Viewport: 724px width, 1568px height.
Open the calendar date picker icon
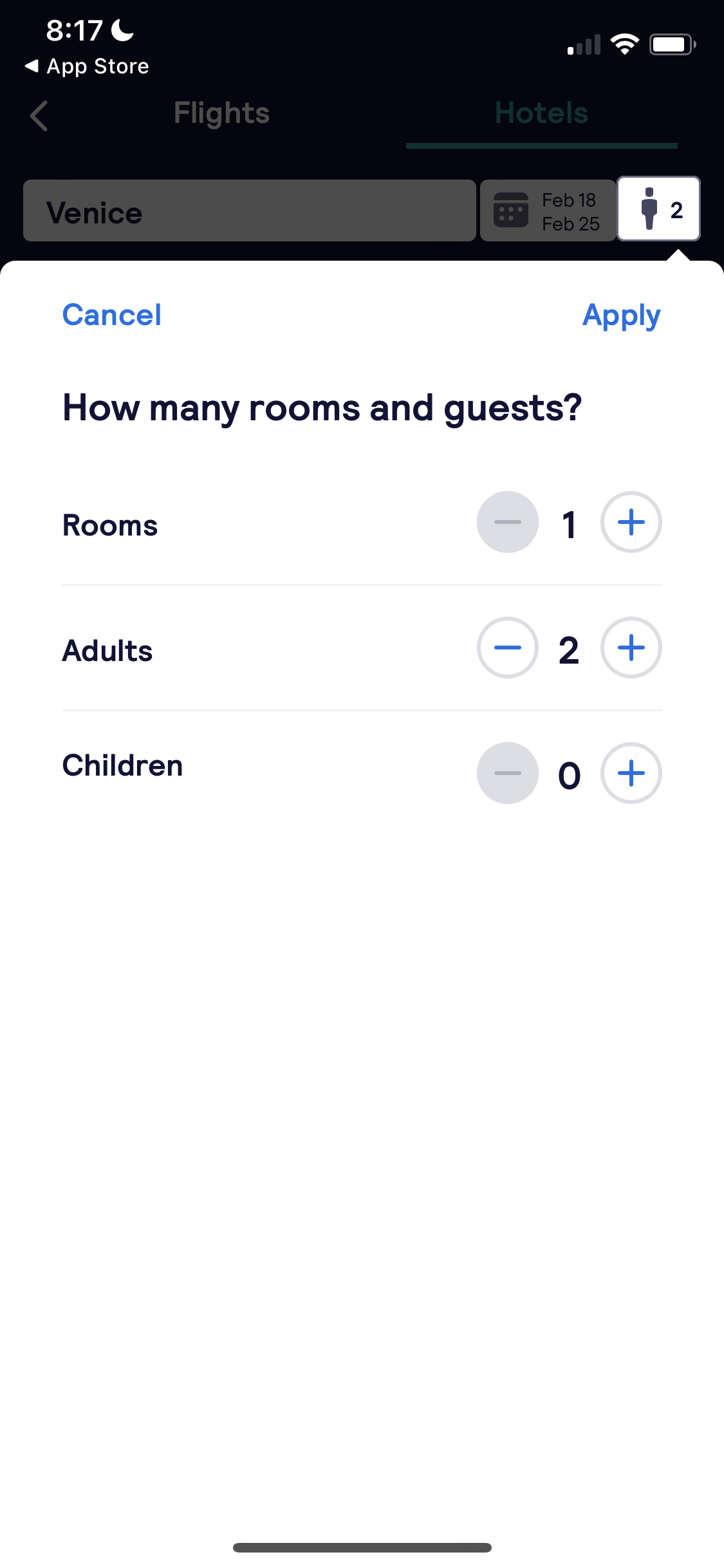tap(510, 211)
